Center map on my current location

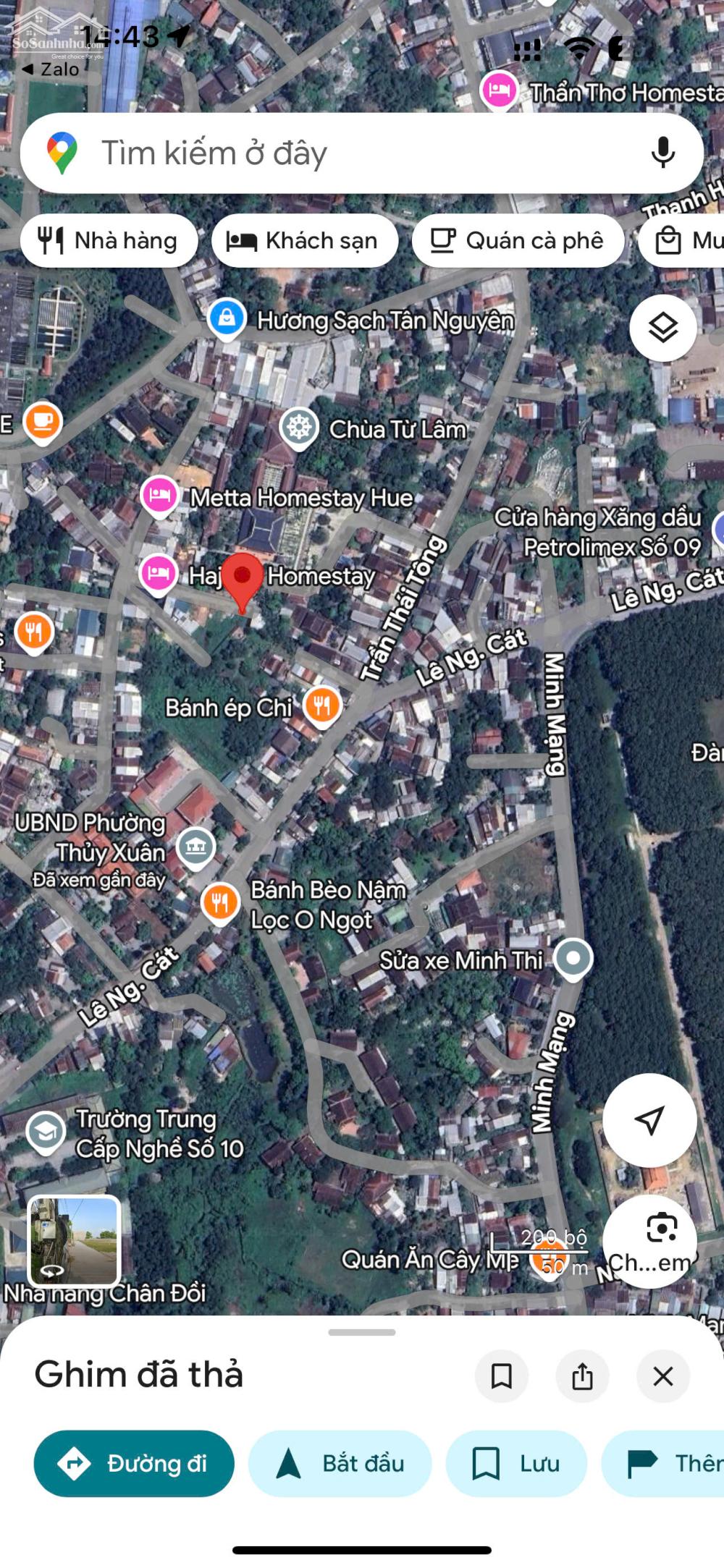tap(649, 1120)
